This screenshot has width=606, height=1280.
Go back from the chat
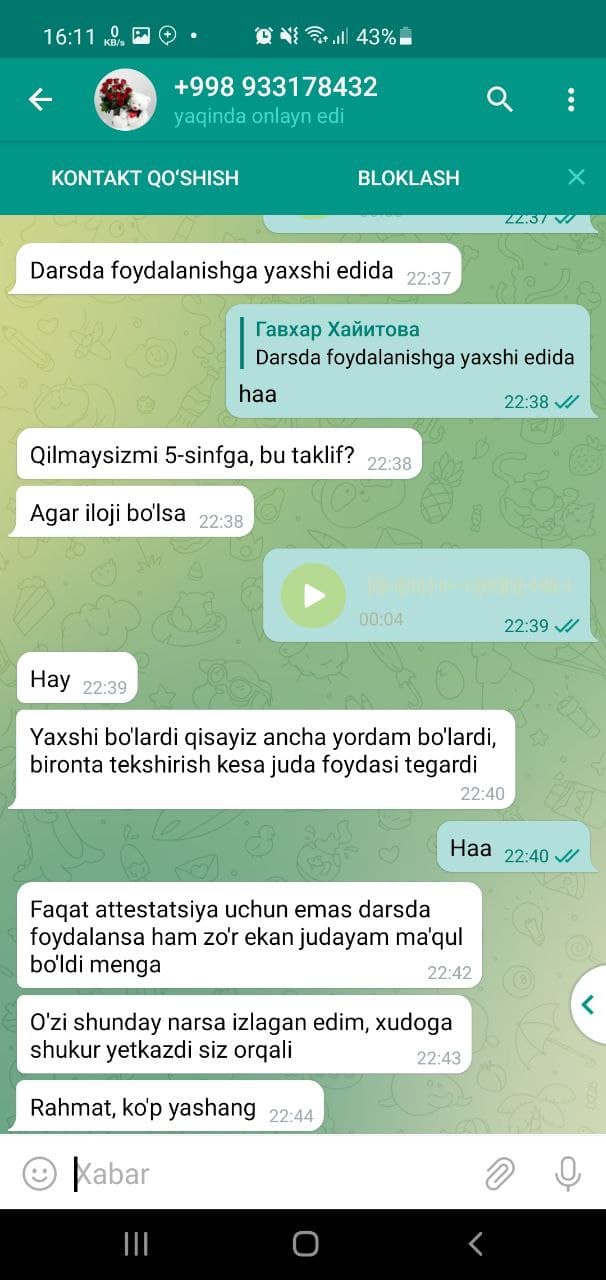click(40, 99)
